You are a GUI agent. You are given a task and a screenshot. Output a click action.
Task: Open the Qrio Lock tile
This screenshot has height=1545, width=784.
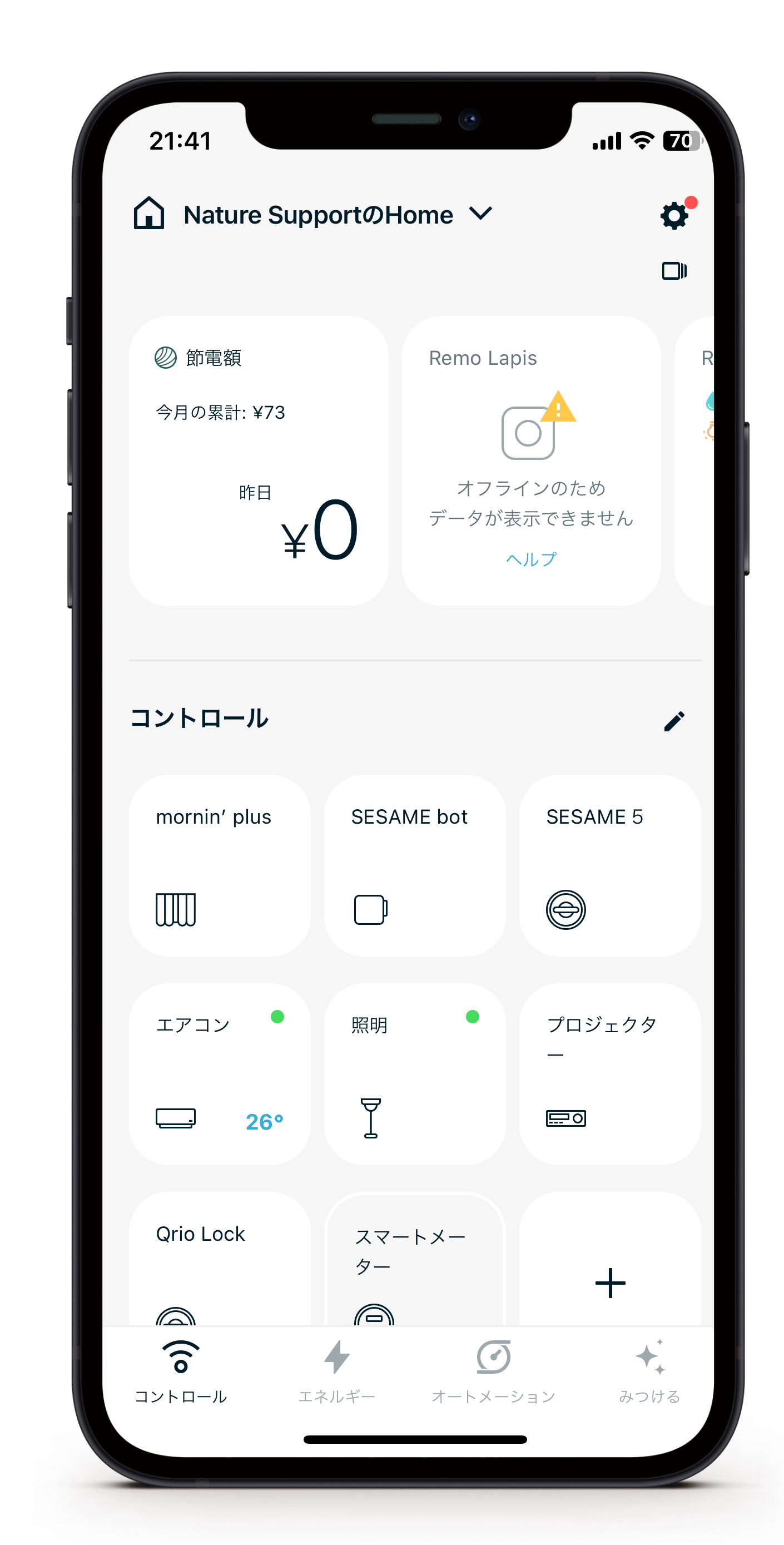coord(220,1260)
